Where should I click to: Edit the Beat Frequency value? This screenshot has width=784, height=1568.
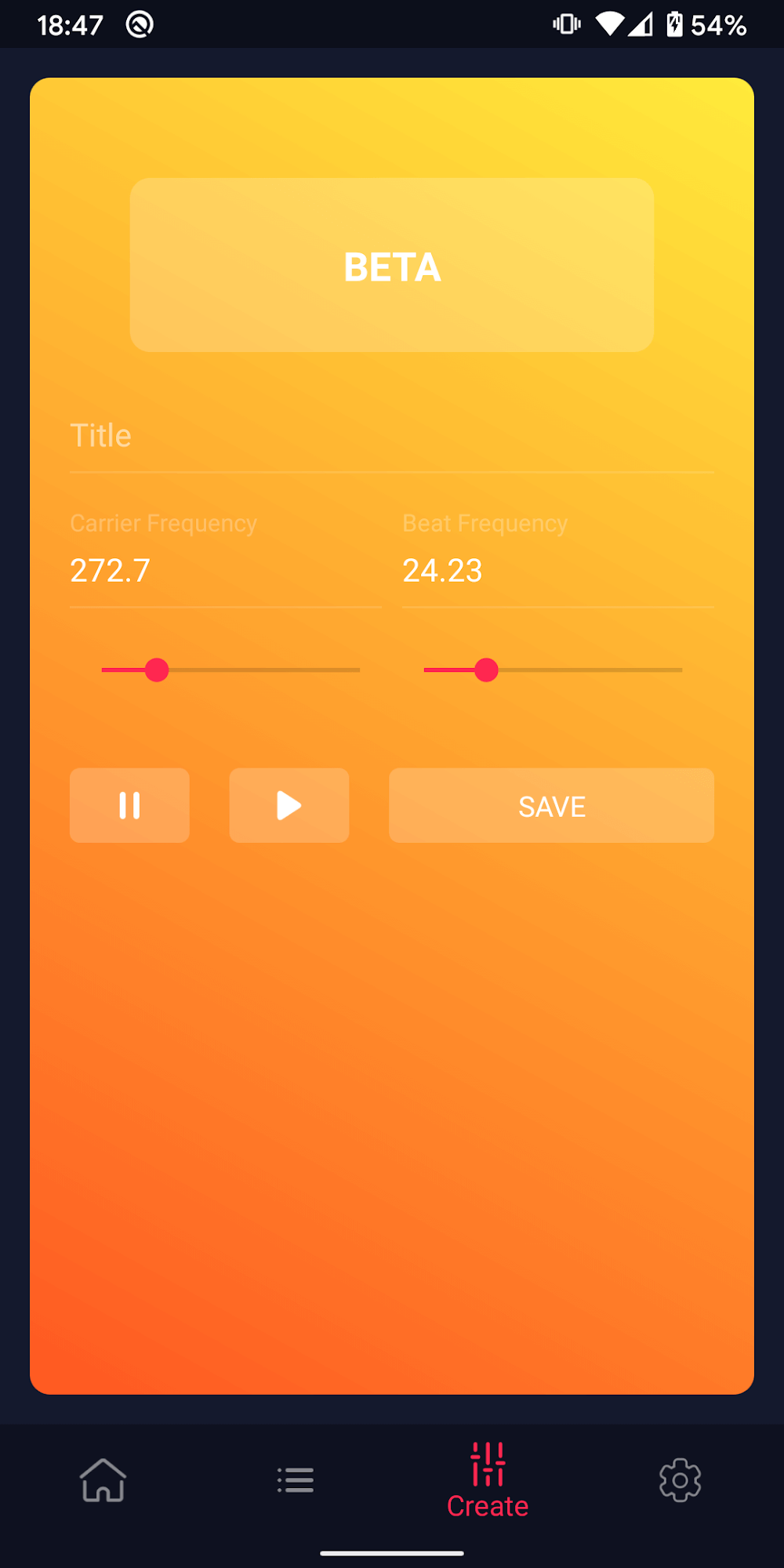point(557,571)
